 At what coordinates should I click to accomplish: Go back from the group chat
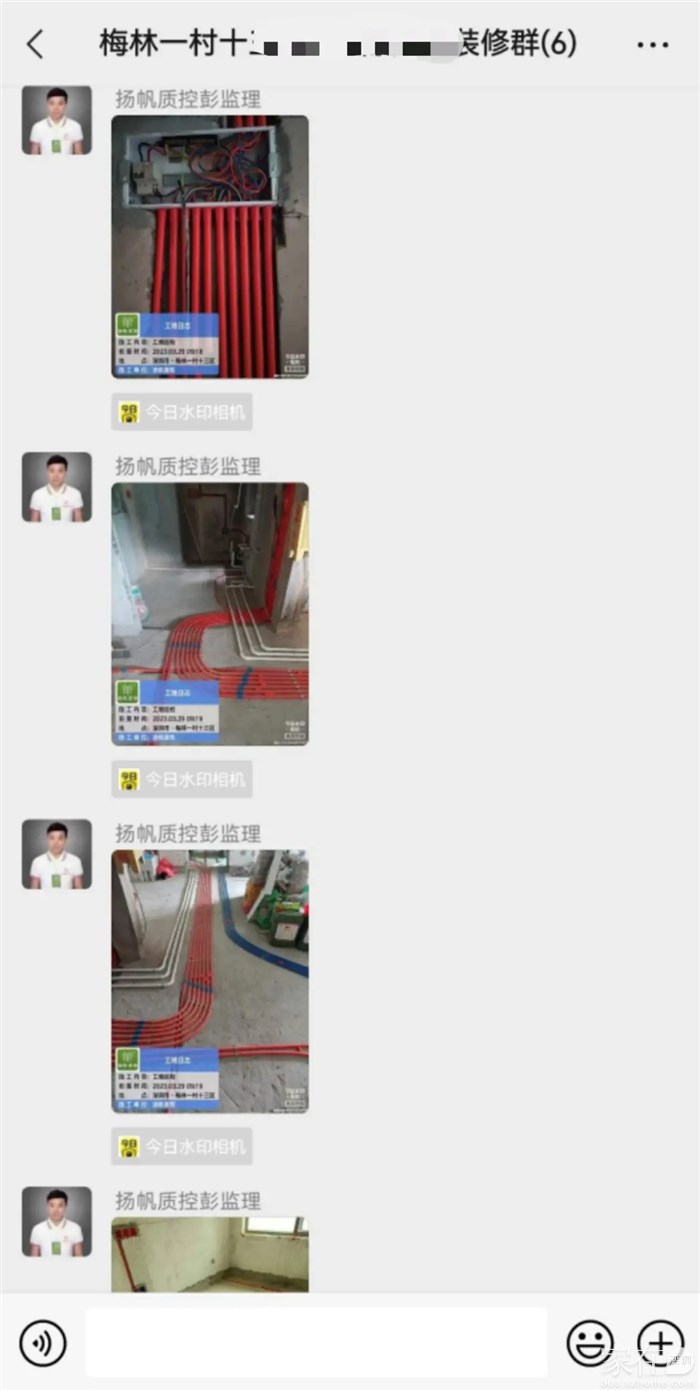point(35,44)
